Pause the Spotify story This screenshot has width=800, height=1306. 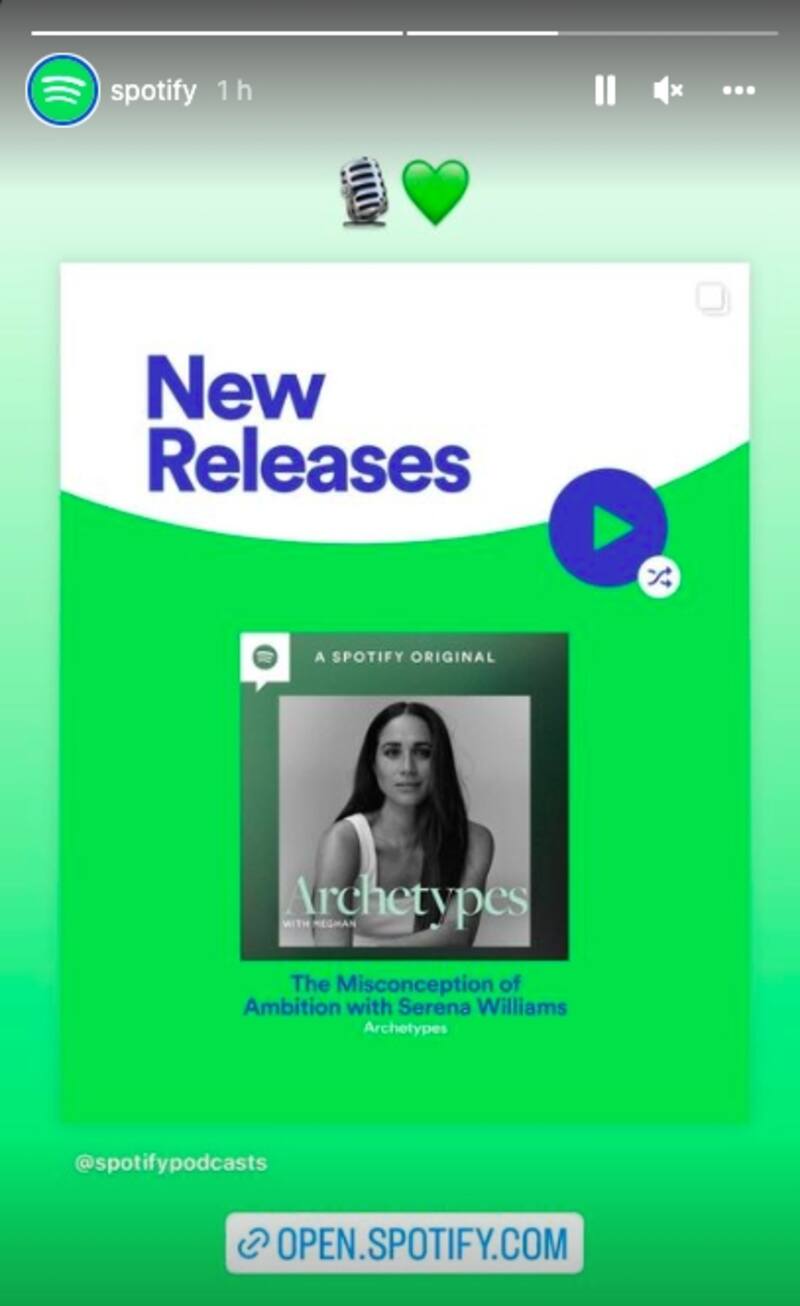(605, 91)
